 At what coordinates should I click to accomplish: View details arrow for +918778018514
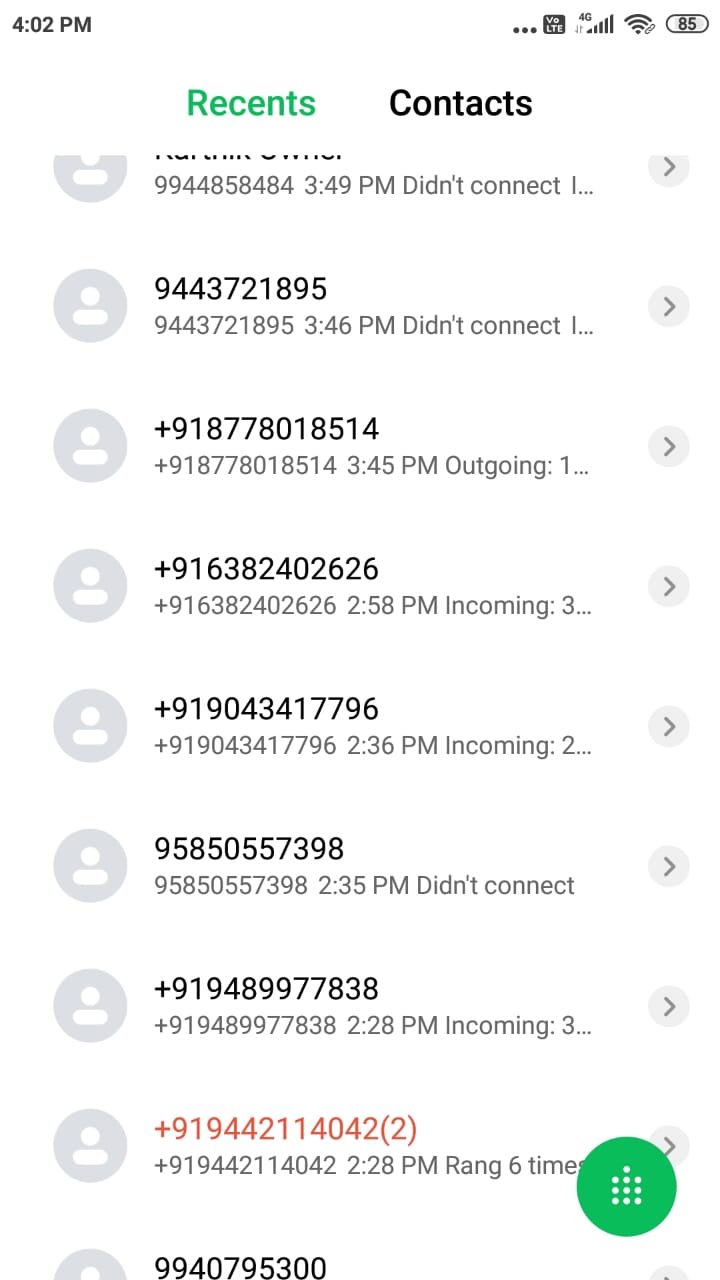[669, 446]
